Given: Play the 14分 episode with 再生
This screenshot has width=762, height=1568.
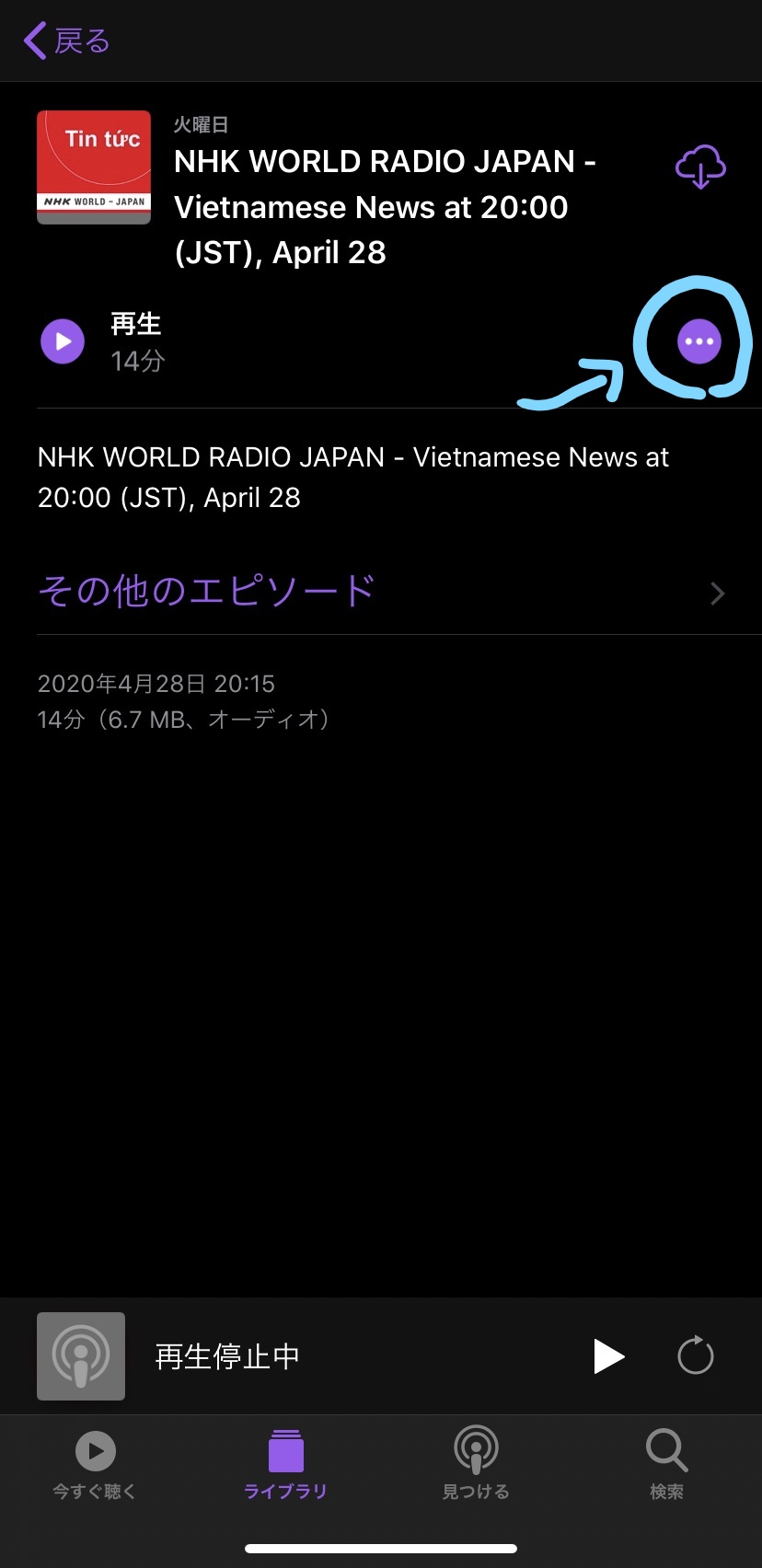Looking at the screenshot, I should coord(63,341).
